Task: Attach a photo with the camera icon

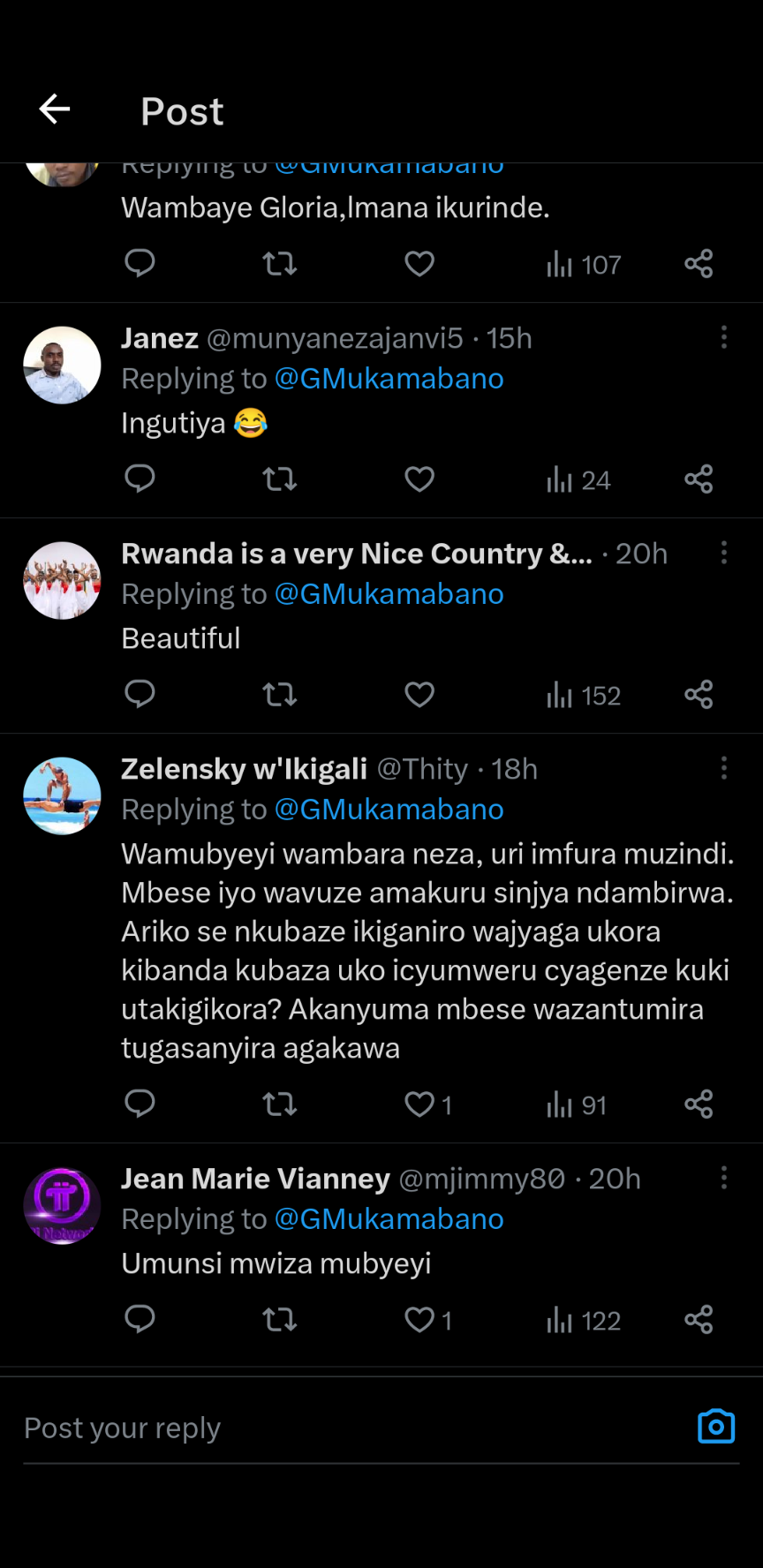Action: point(716,1427)
